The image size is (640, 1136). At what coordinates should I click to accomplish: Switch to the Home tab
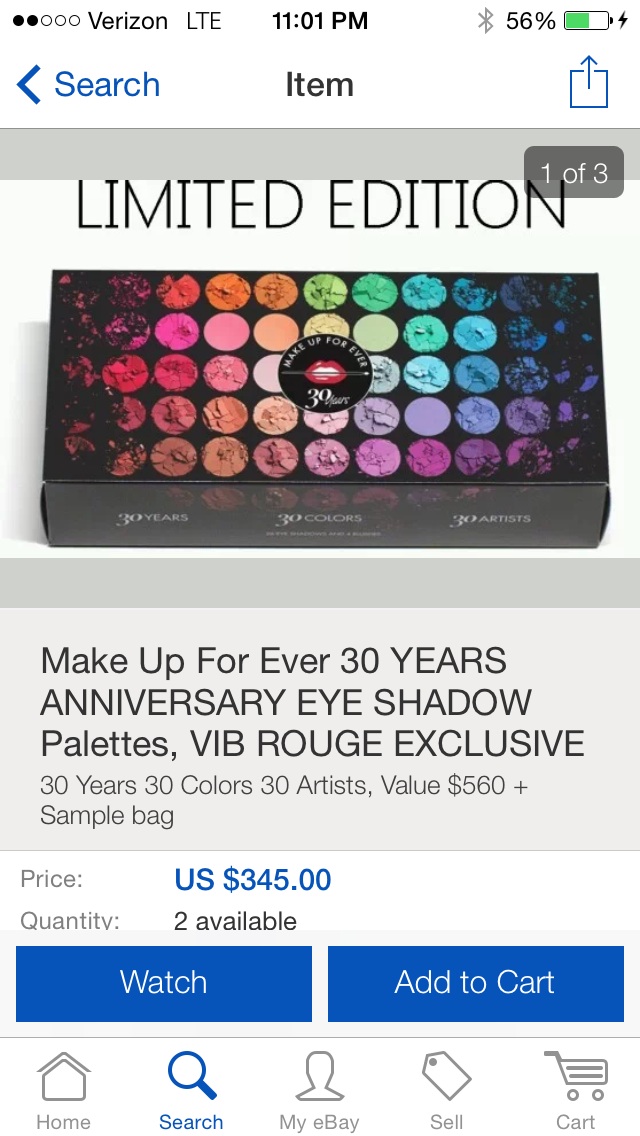pos(64,1091)
